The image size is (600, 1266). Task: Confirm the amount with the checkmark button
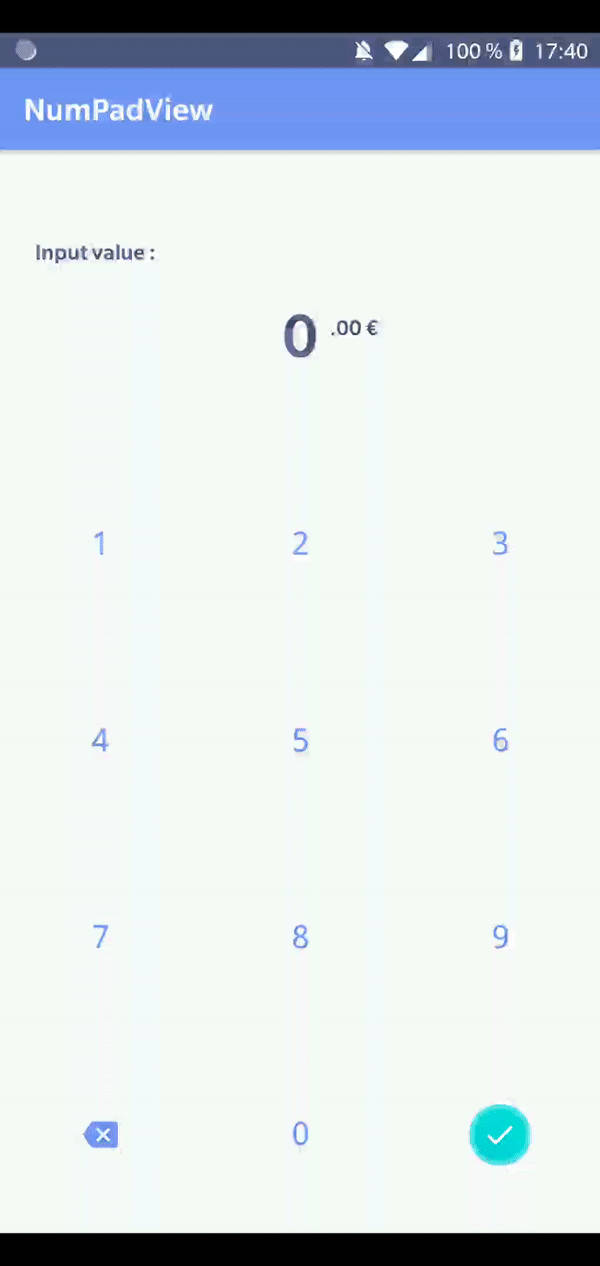point(499,1135)
